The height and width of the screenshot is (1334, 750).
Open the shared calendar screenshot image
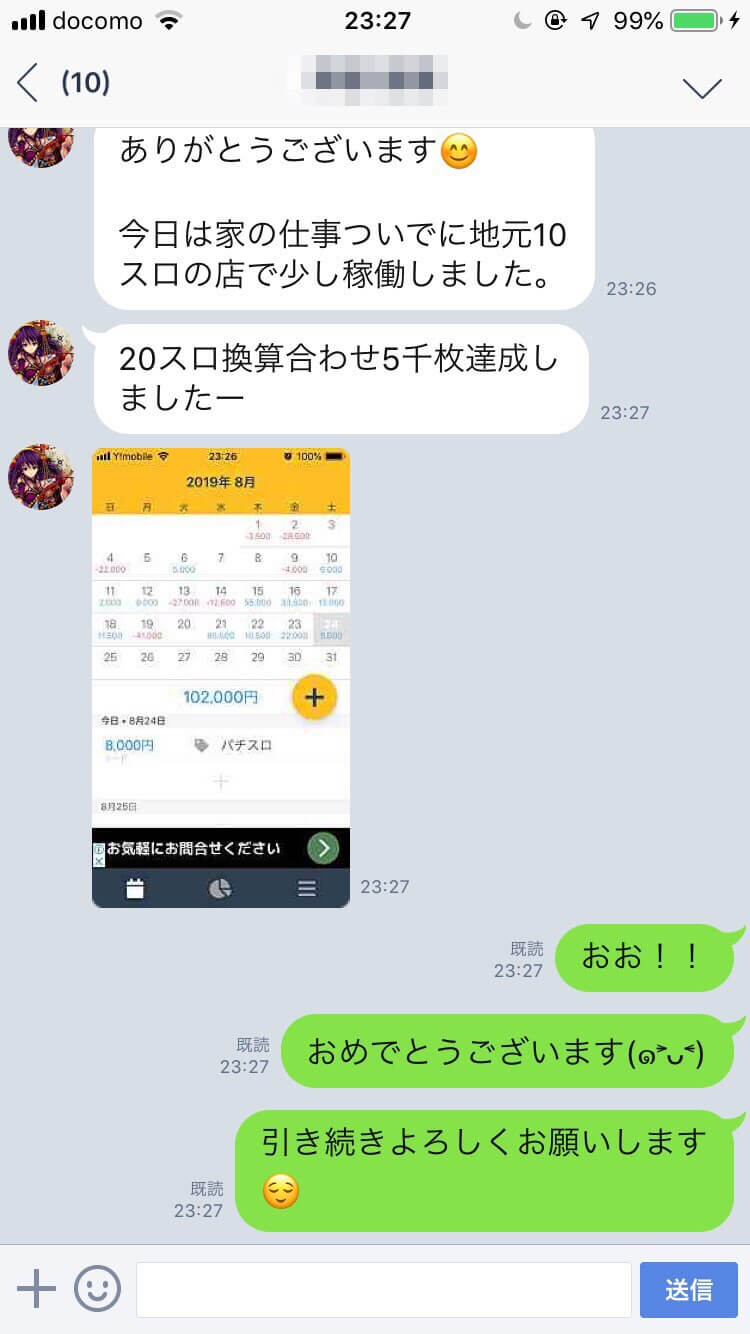click(x=221, y=677)
